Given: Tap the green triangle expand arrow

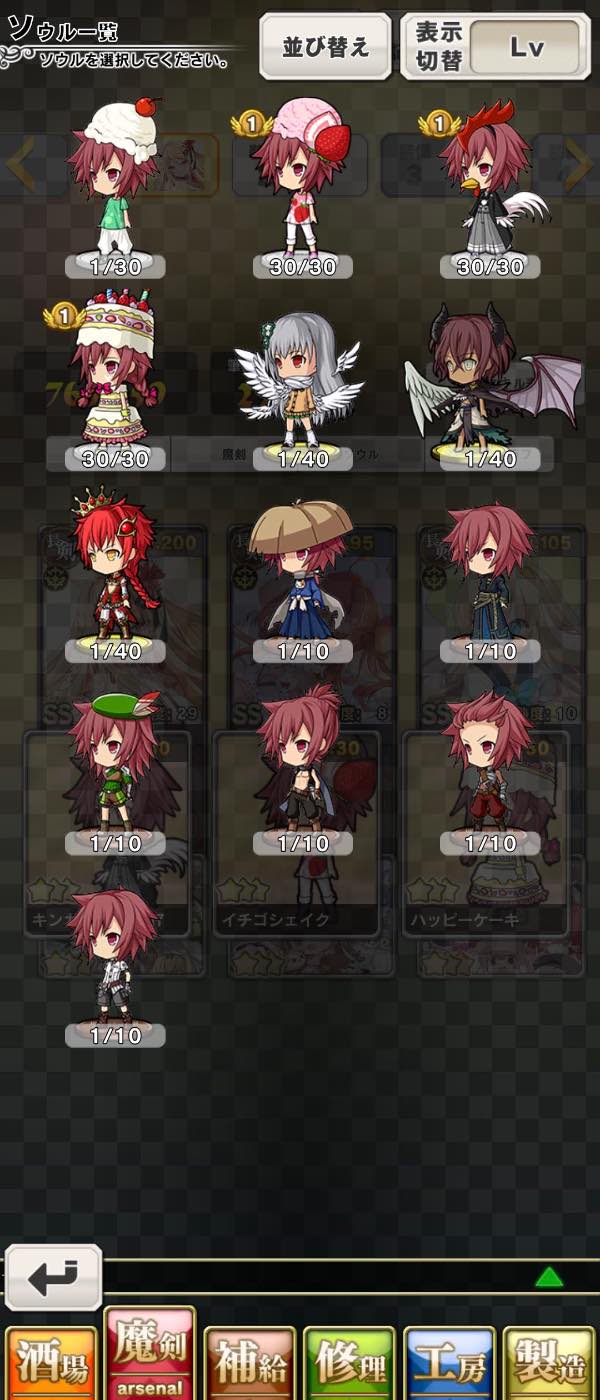Looking at the screenshot, I should [x=549, y=1277].
